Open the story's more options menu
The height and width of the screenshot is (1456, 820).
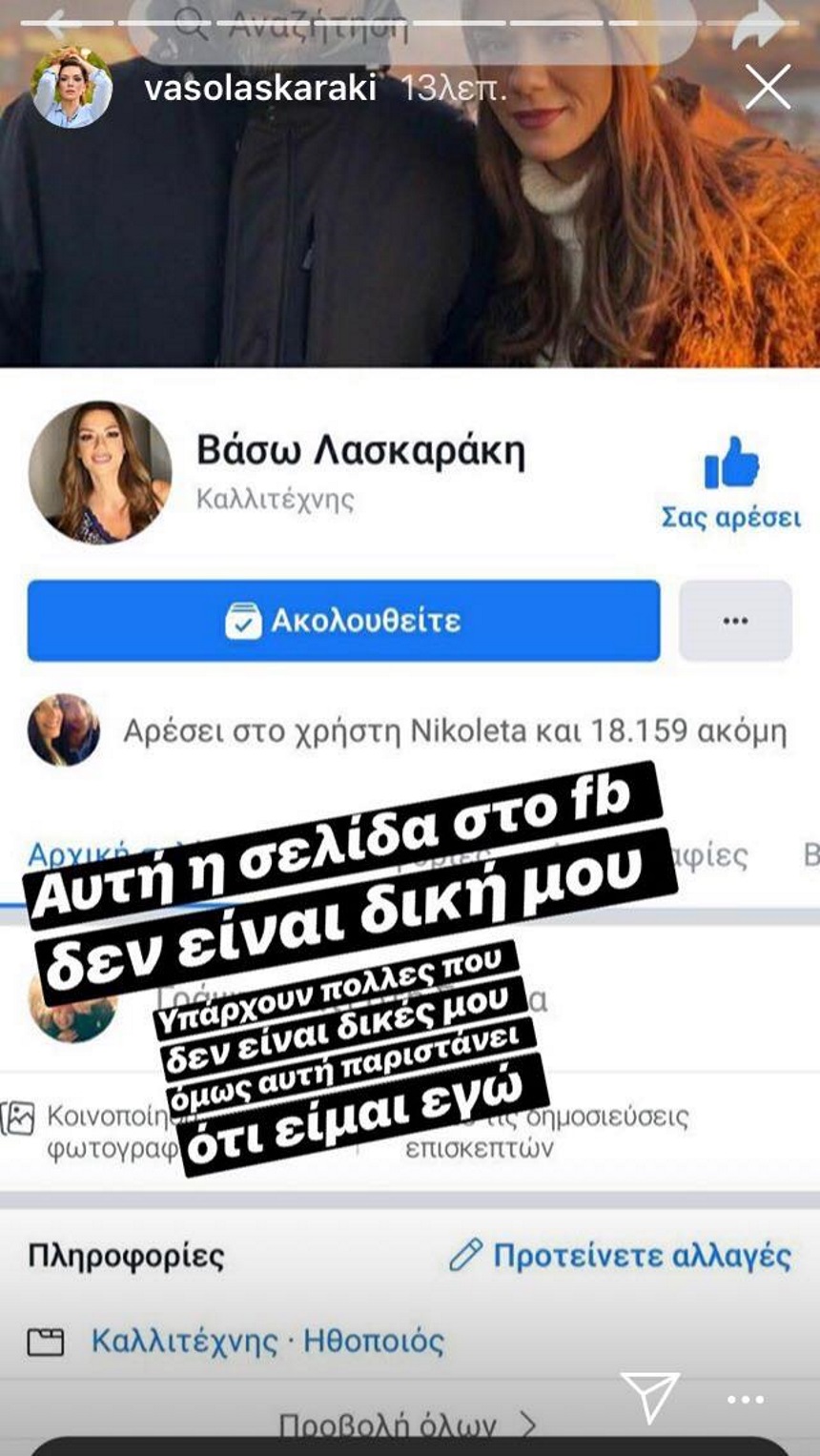coord(745,1399)
